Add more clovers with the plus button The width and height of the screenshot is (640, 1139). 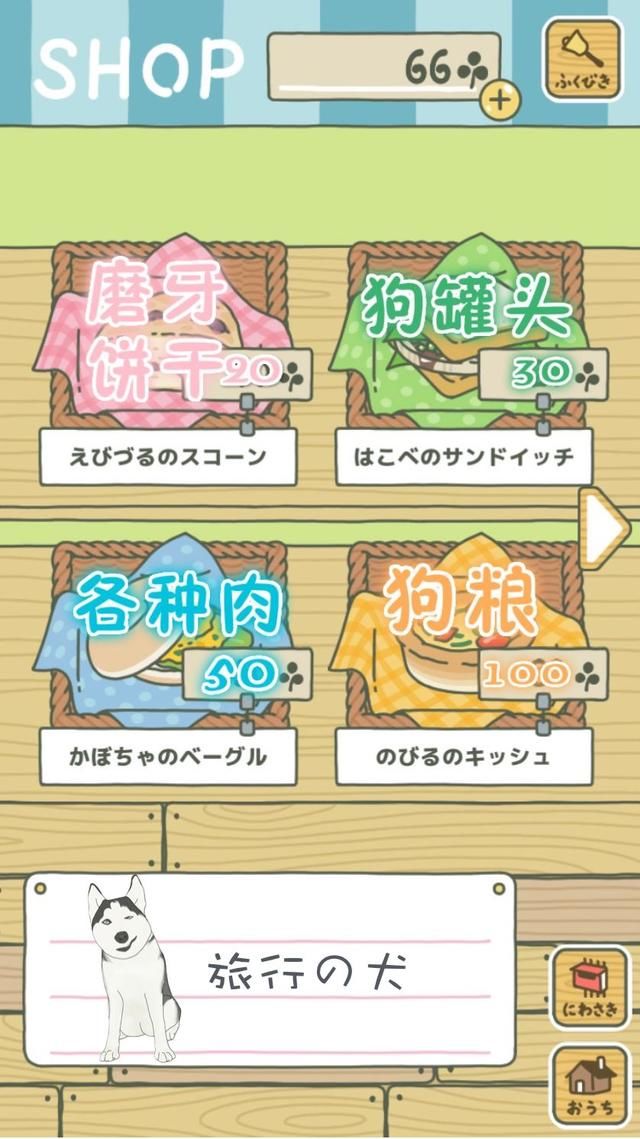(x=500, y=98)
